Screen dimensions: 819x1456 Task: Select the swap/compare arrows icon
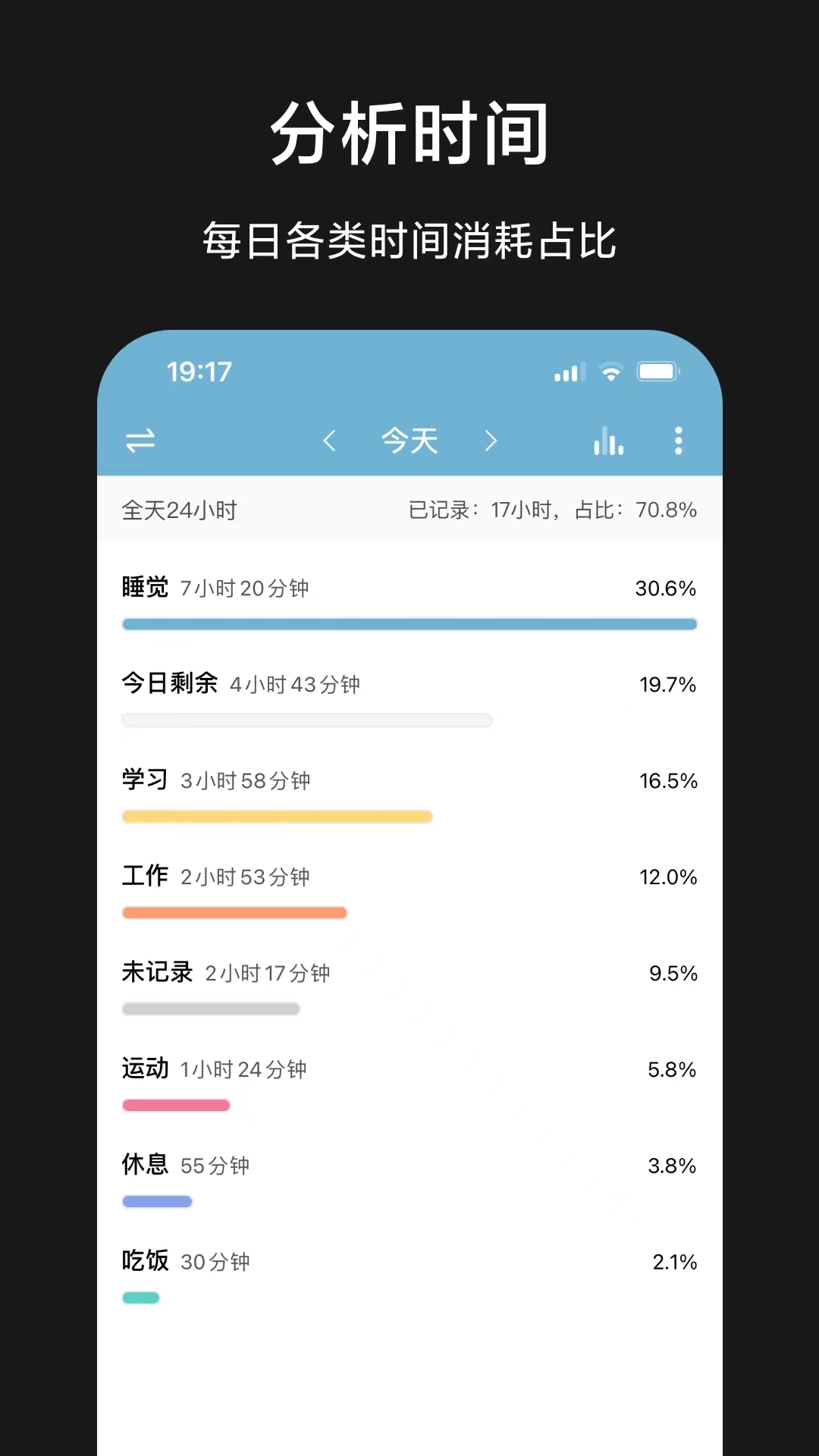[x=141, y=441]
